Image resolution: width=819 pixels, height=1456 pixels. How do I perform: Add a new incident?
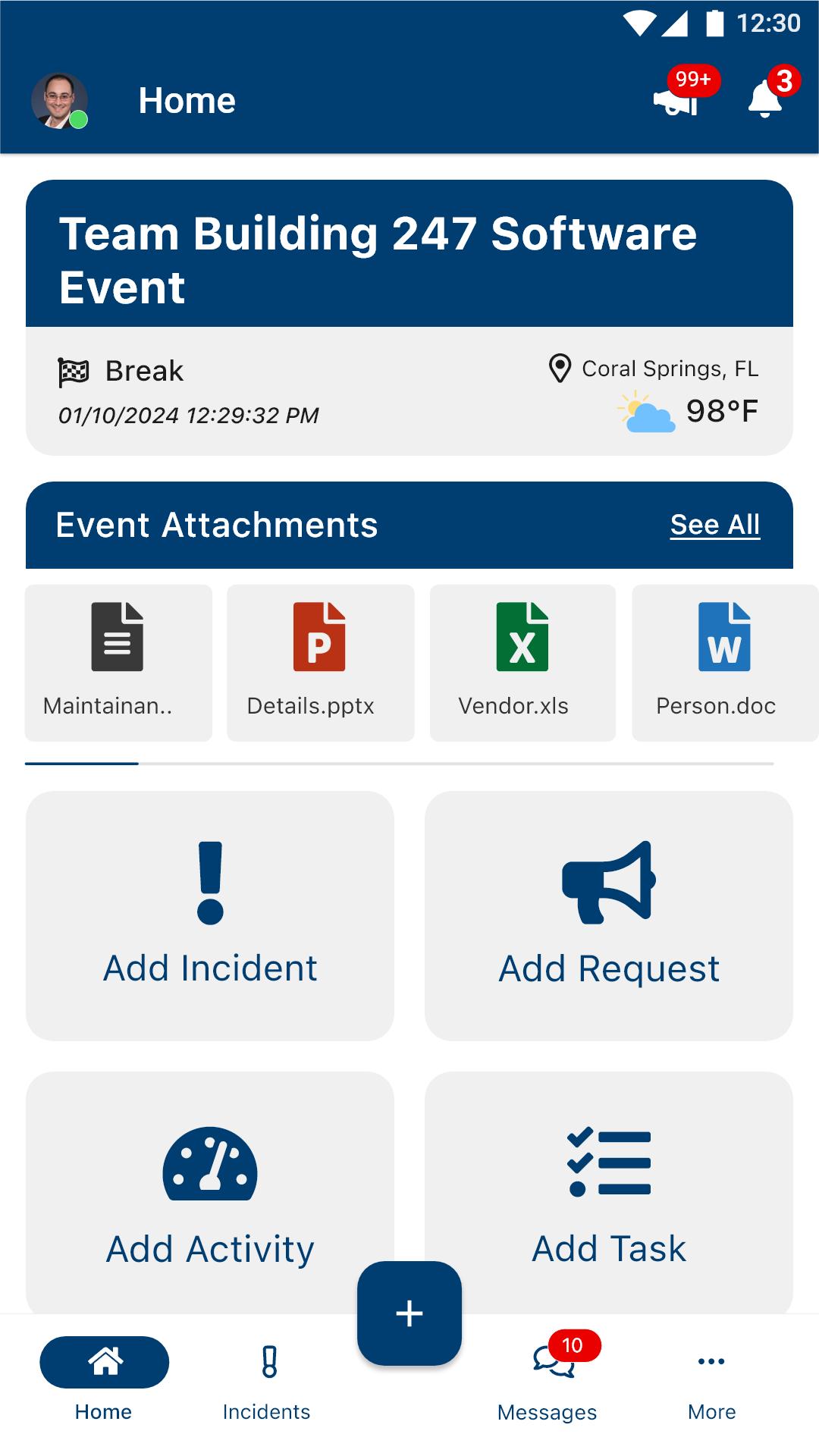click(210, 915)
